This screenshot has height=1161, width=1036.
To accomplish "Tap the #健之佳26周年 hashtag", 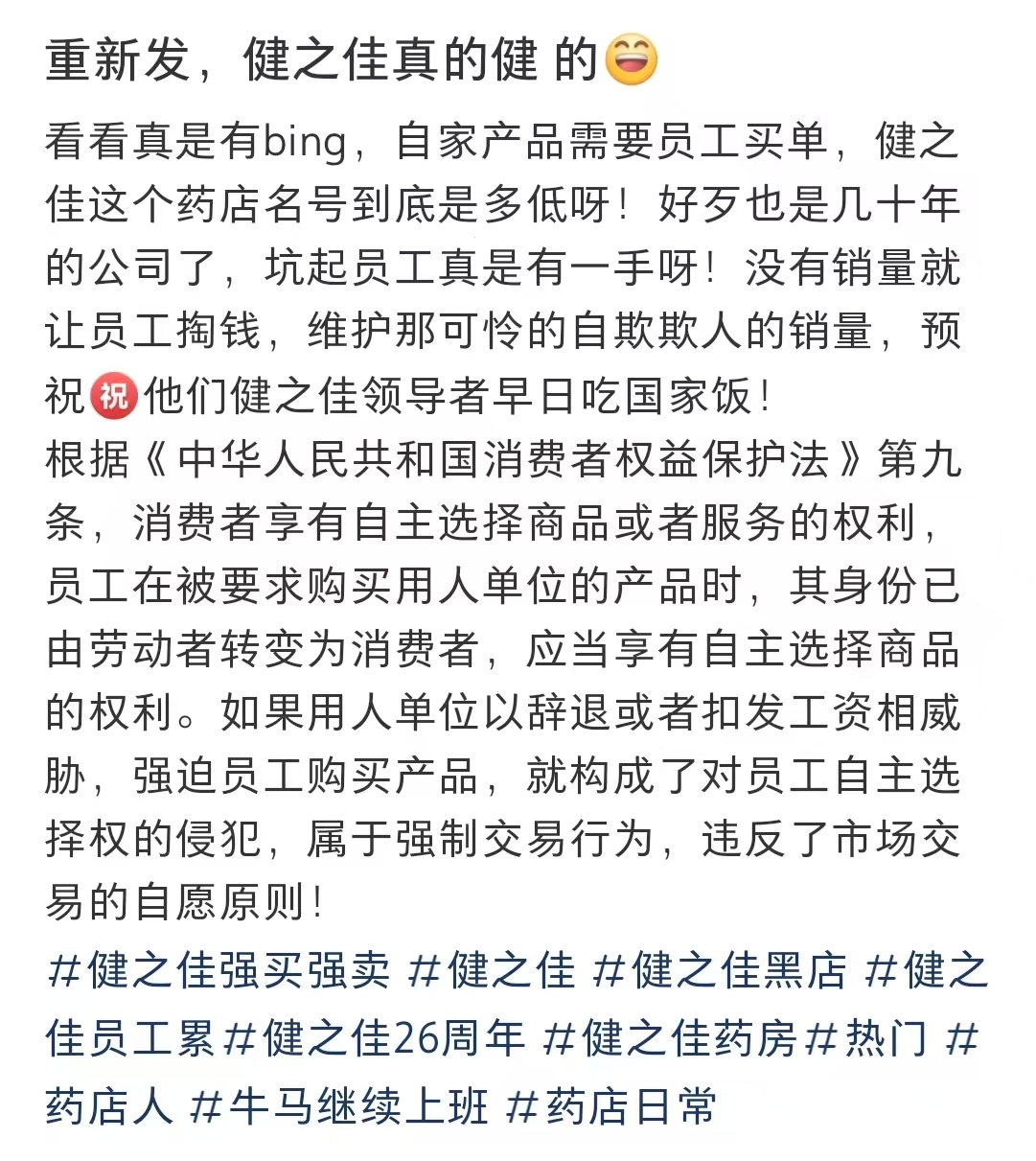I will 375,1038.
